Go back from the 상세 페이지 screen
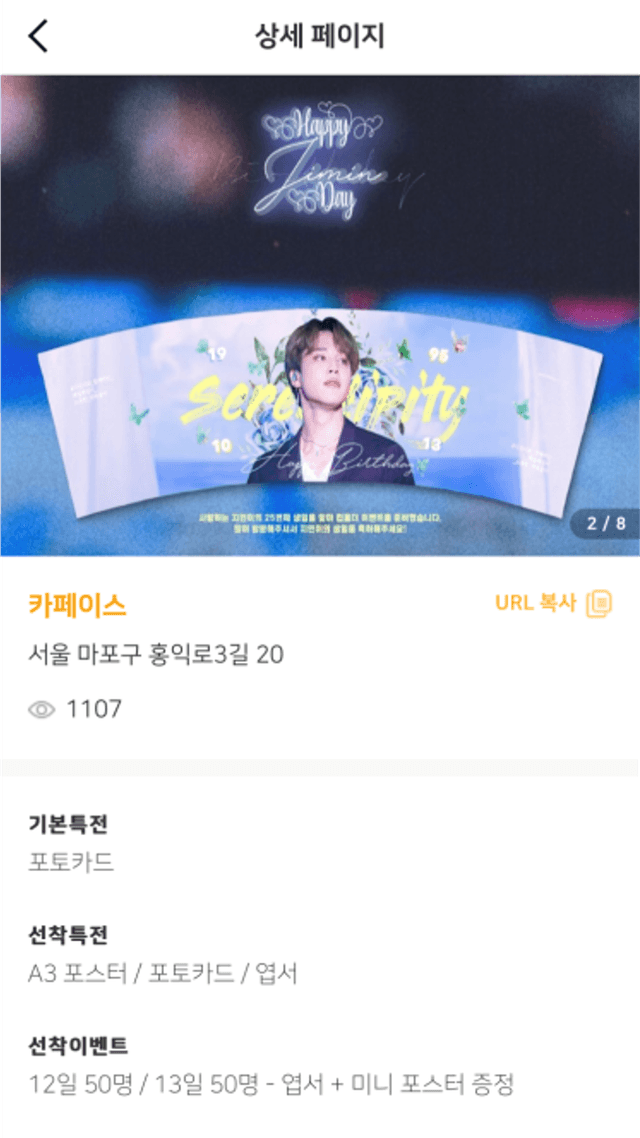The width and height of the screenshot is (640, 1138). click(x=38, y=37)
